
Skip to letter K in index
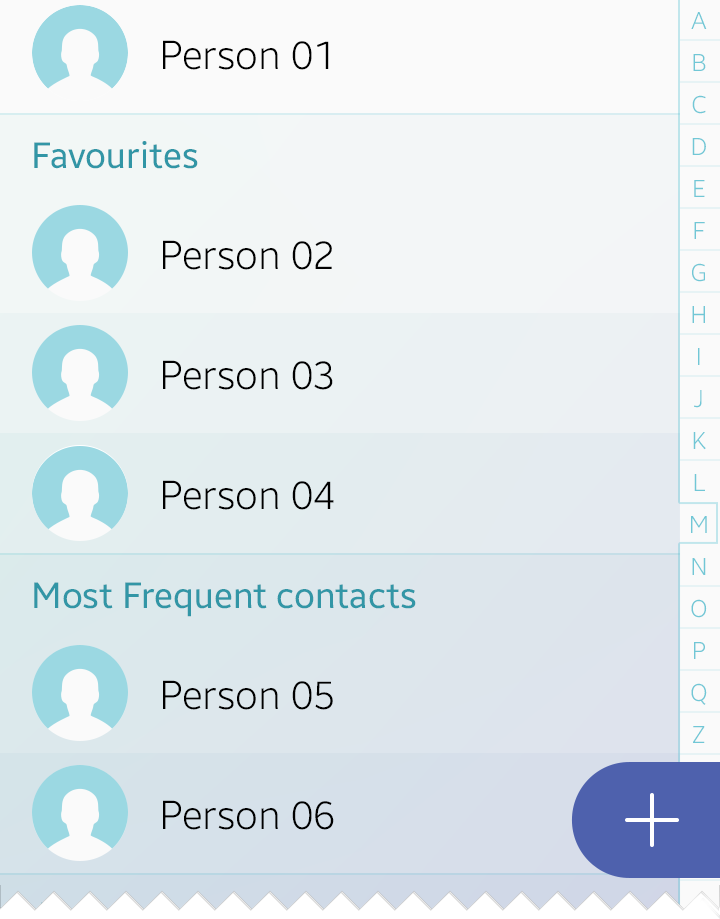click(699, 440)
